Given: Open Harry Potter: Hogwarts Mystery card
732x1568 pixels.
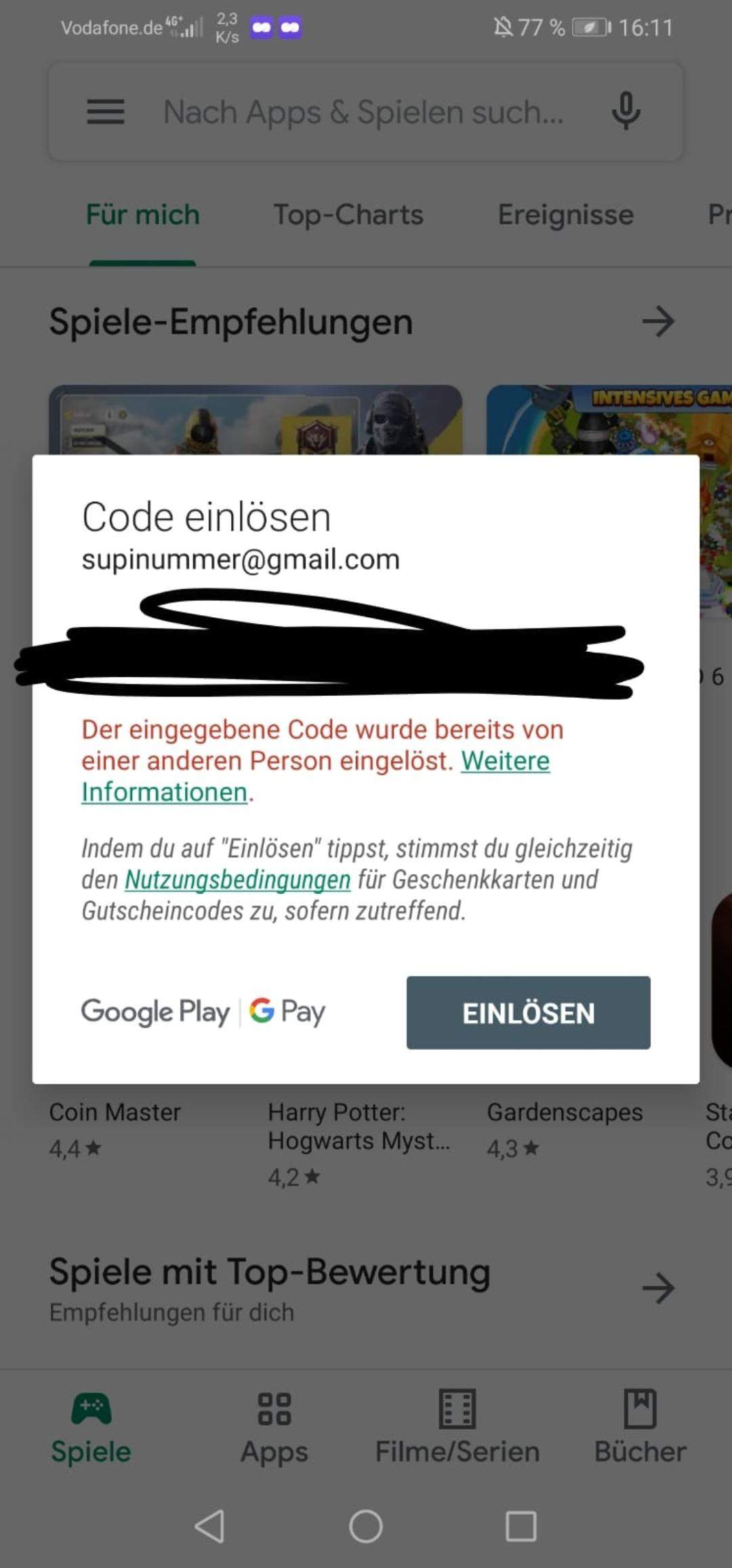Looking at the screenshot, I should click(x=358, y=1127).
